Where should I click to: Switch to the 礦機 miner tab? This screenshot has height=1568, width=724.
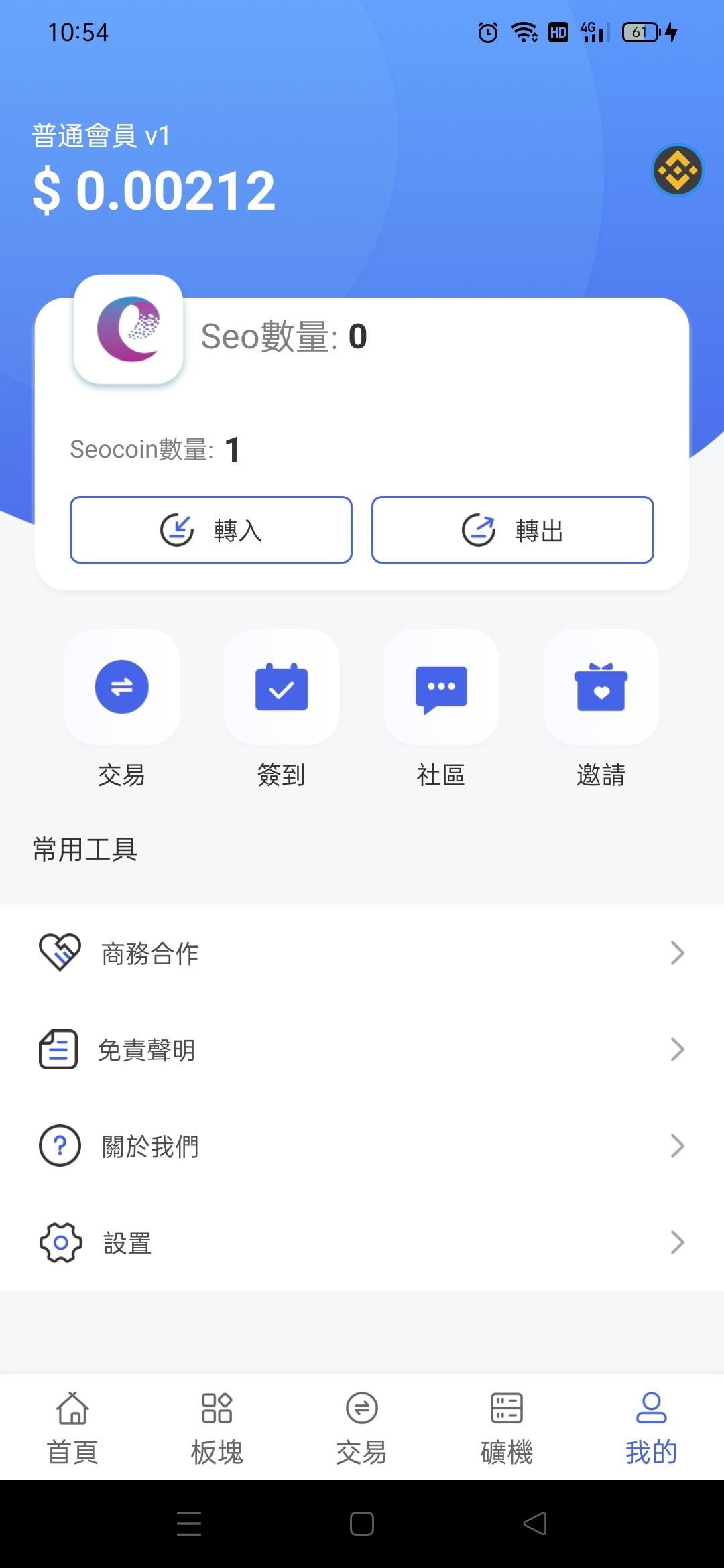coord(507,1427)
